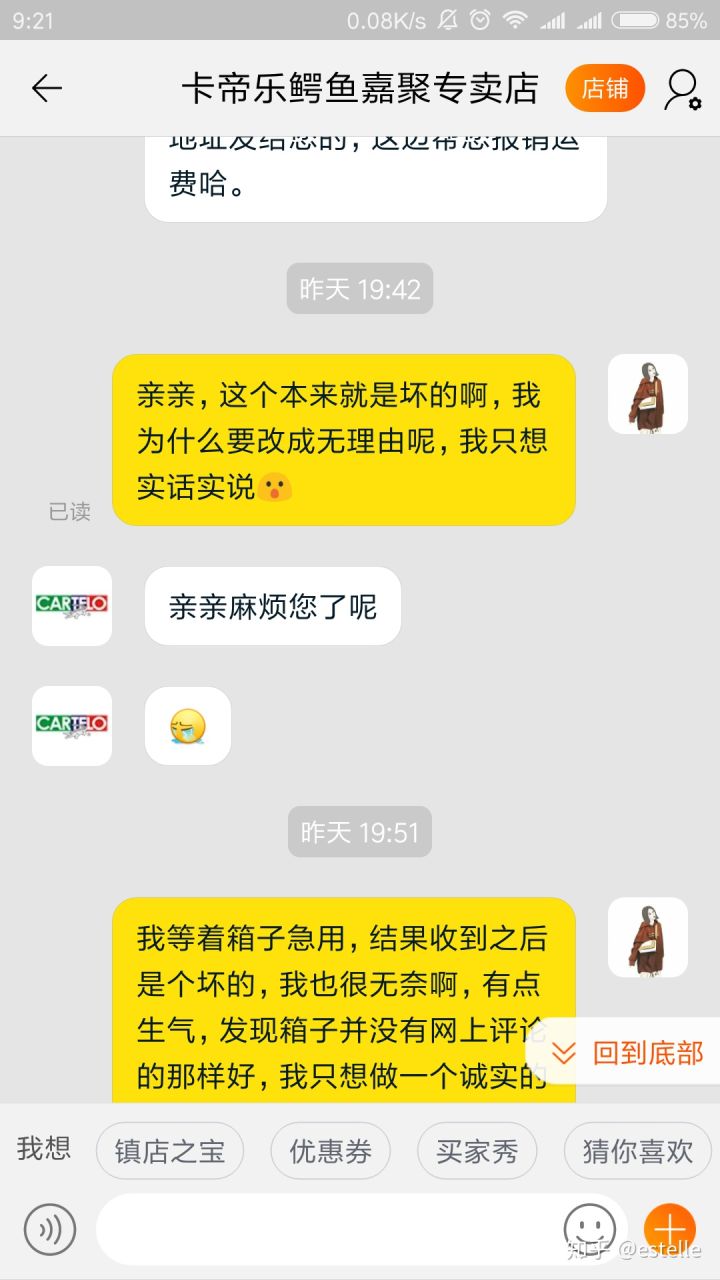Open the plus attachment menu
Screen dimensions: 720x1280
coord(669,1229)
